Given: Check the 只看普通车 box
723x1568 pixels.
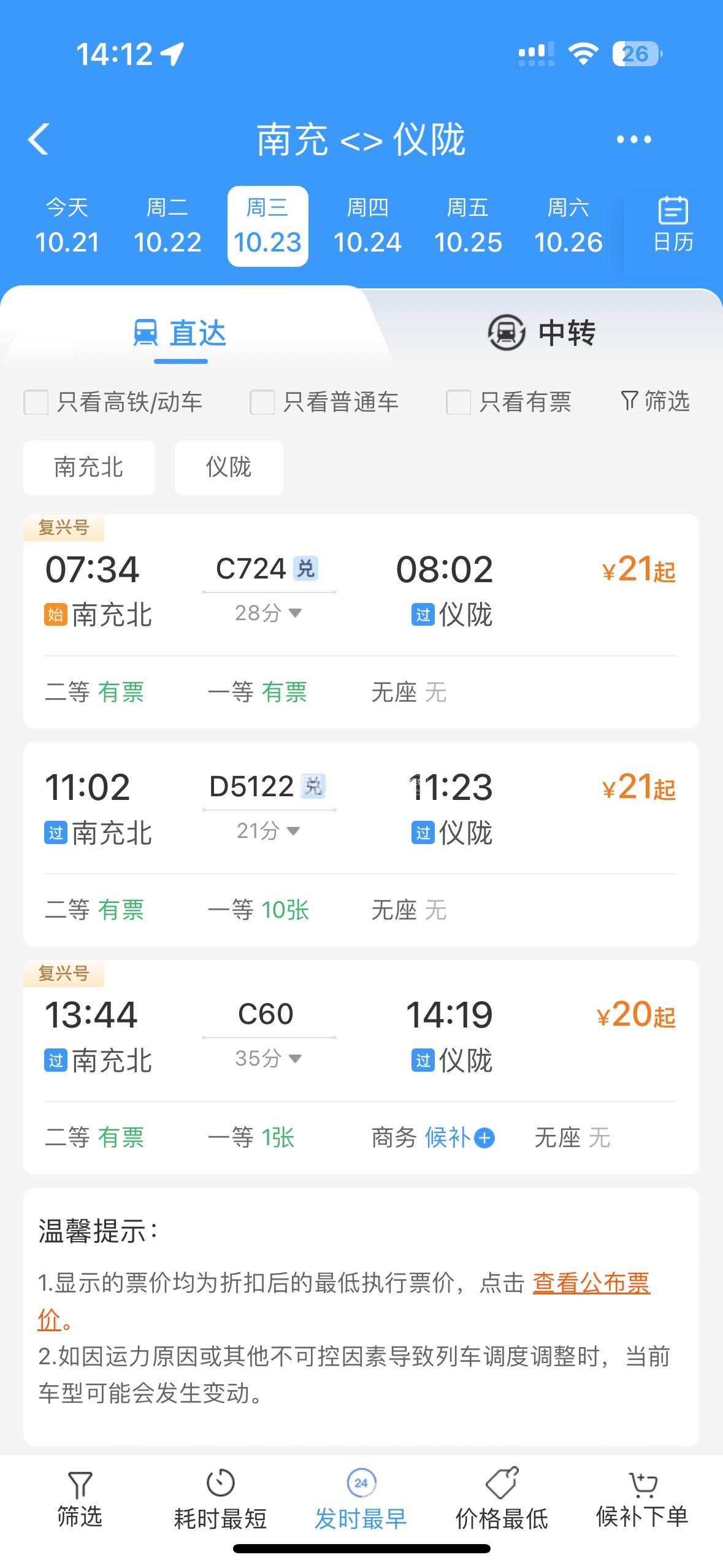Looking at the screenshot, I should (x=262, y=402).
